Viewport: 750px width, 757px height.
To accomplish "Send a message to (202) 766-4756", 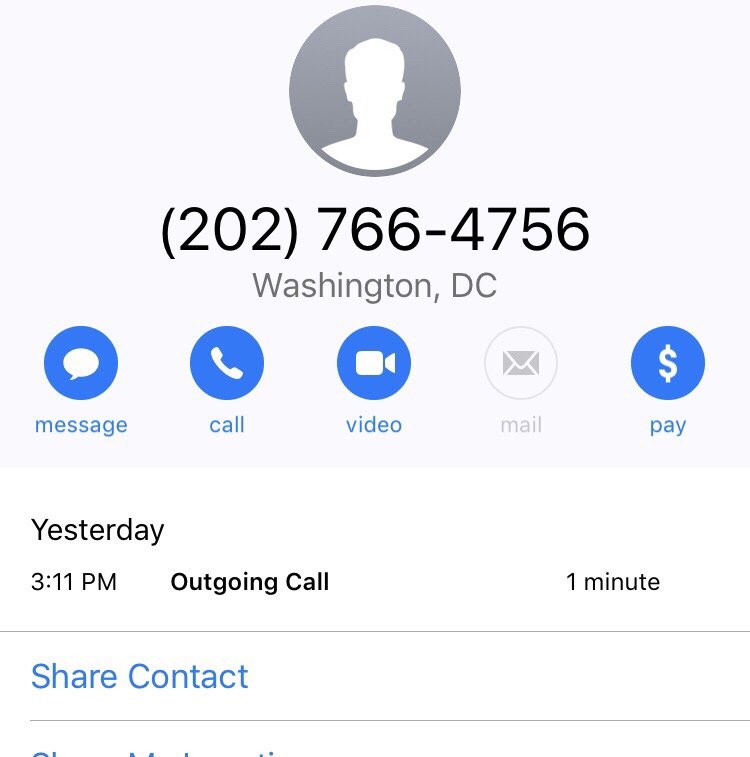I will pos(81,363).
